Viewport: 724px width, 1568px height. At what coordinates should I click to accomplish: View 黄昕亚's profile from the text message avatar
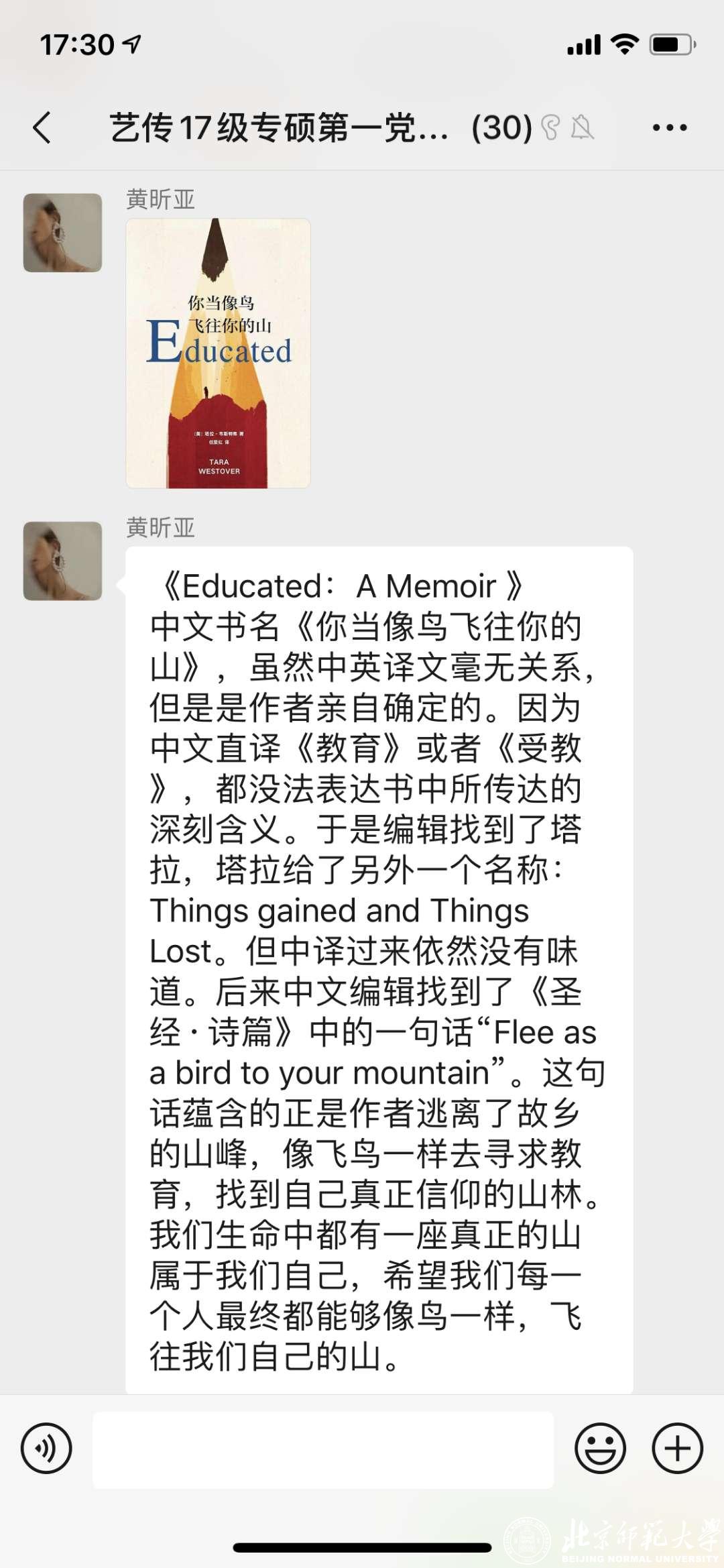point(62,561)
